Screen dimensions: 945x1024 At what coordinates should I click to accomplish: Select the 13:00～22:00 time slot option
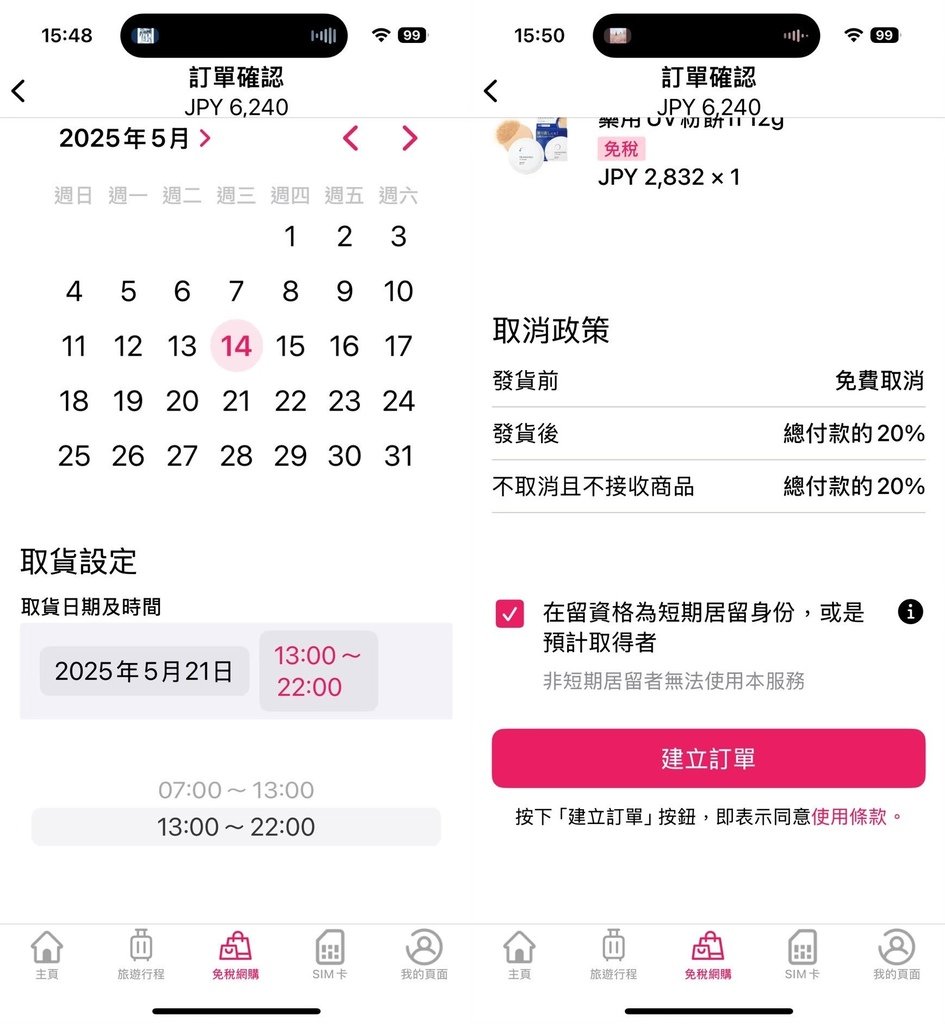[236, 827]
